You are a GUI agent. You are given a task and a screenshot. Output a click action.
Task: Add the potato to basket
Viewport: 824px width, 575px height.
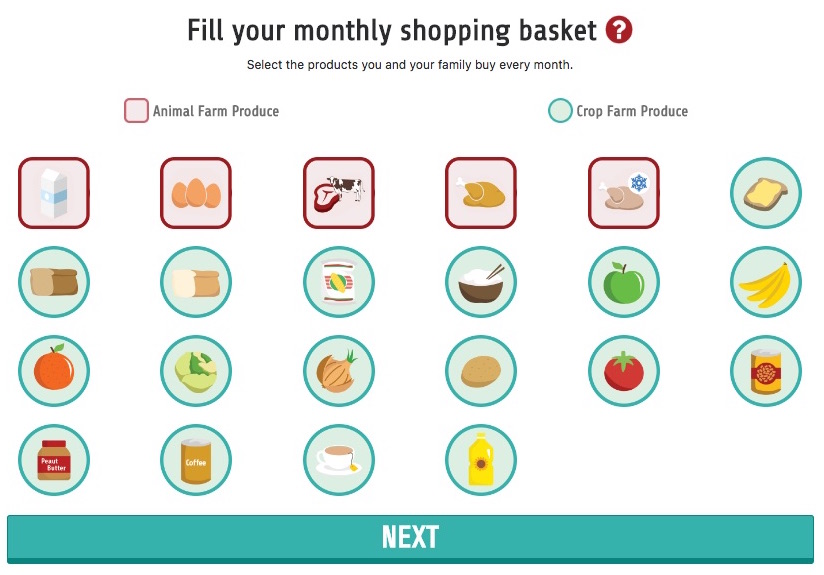pos(481,371)
